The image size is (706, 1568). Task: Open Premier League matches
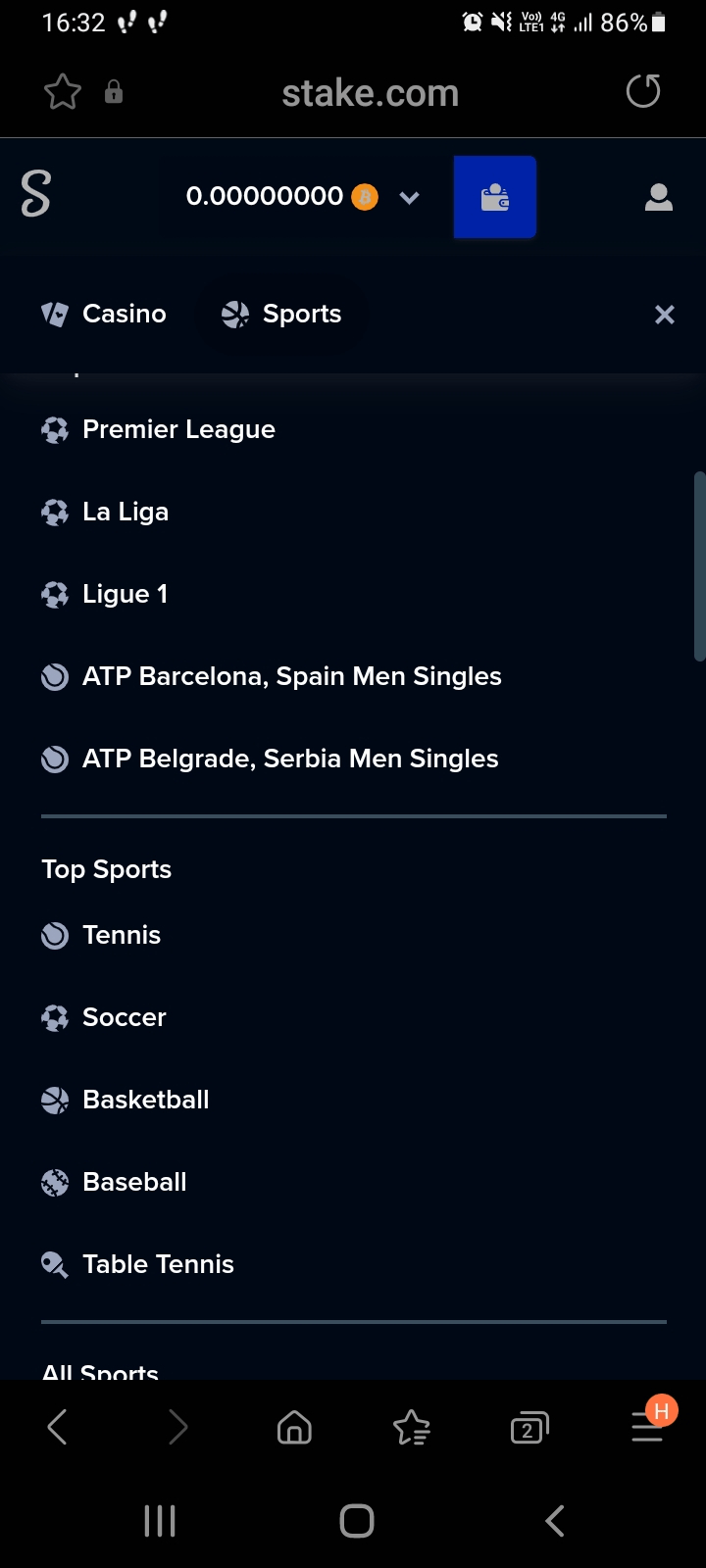click(177, 429)
